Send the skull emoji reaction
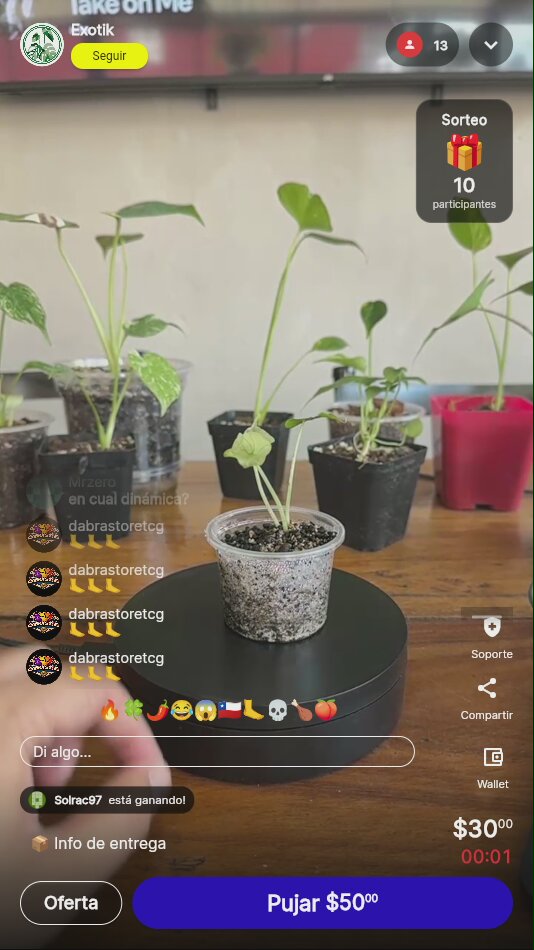 (277, 709)
